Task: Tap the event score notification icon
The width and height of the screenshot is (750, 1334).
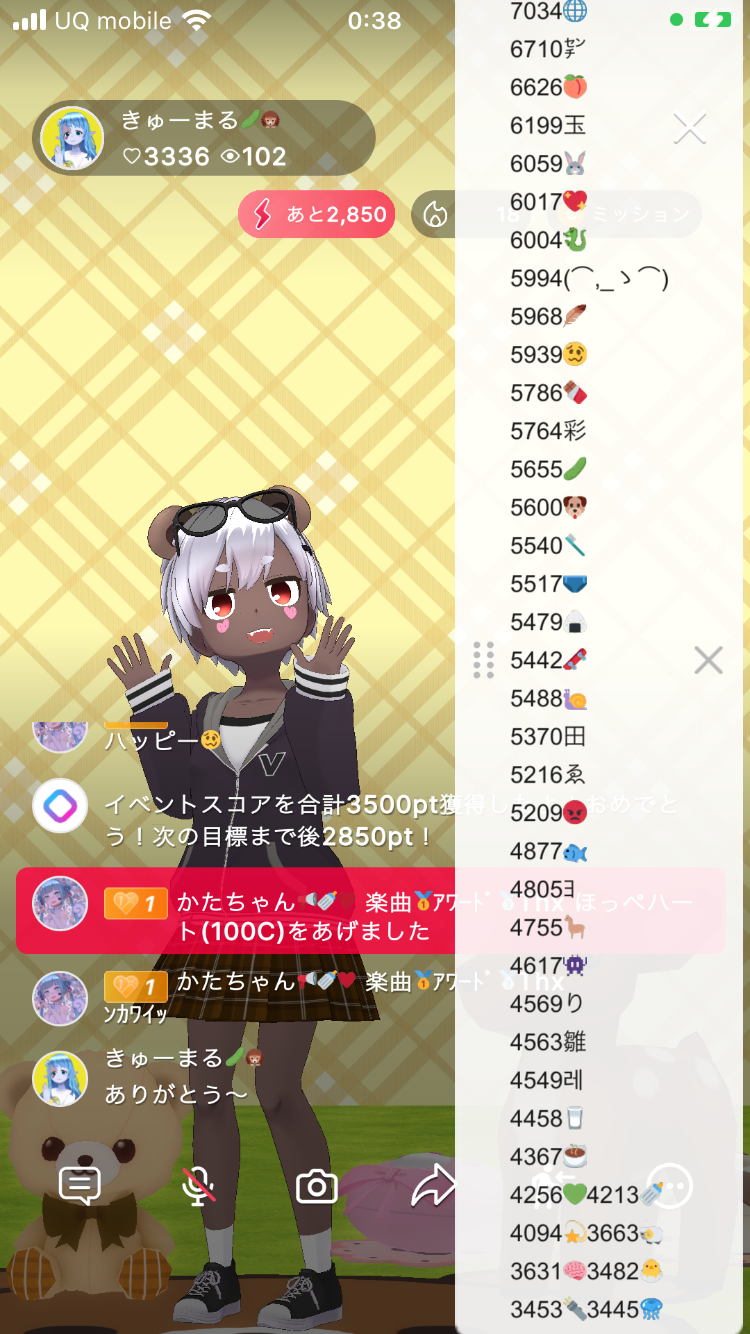Action: click(x=60, y=806)
